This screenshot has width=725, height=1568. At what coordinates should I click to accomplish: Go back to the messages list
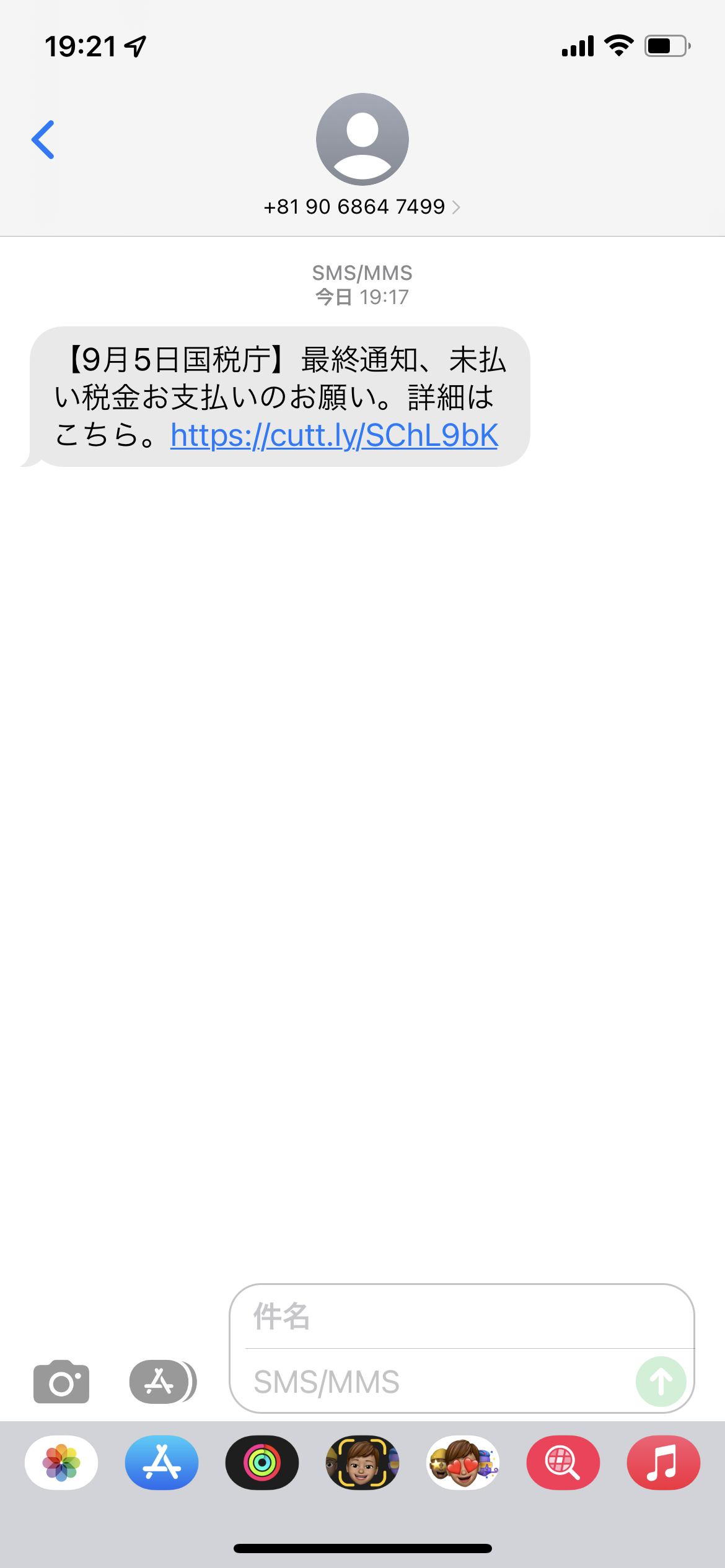43,139
